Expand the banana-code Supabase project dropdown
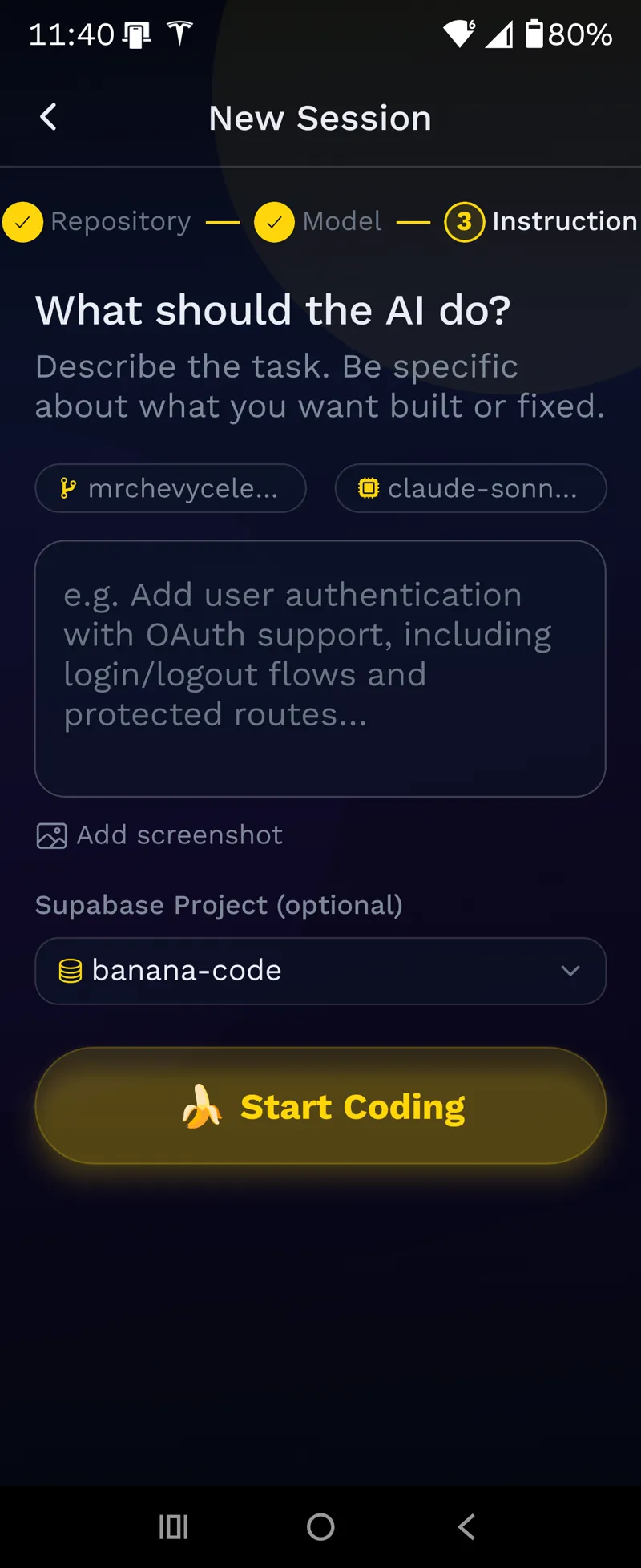 coord(320,971)
